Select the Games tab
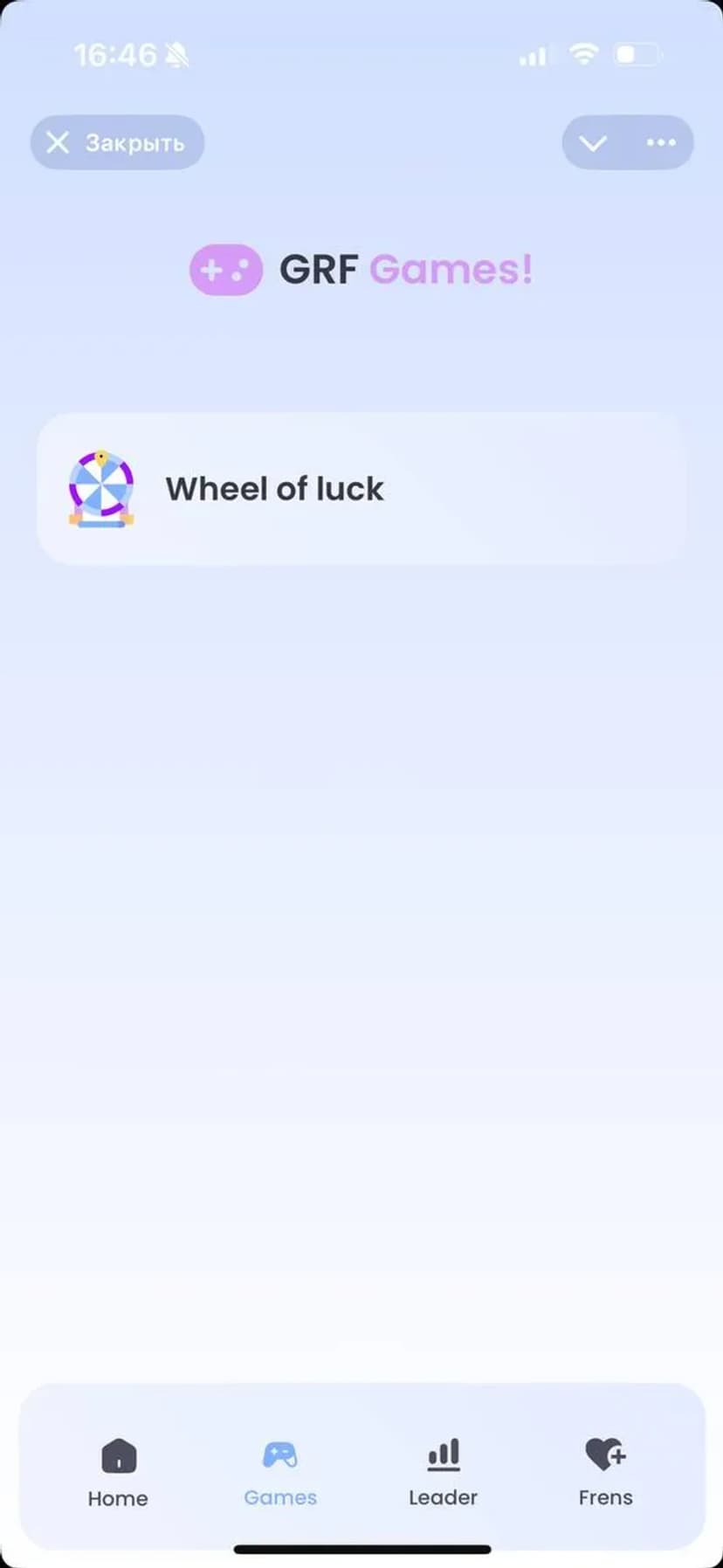This screenshot has height=1568, width=723. pyautogui.click(x=280, y=1472)
